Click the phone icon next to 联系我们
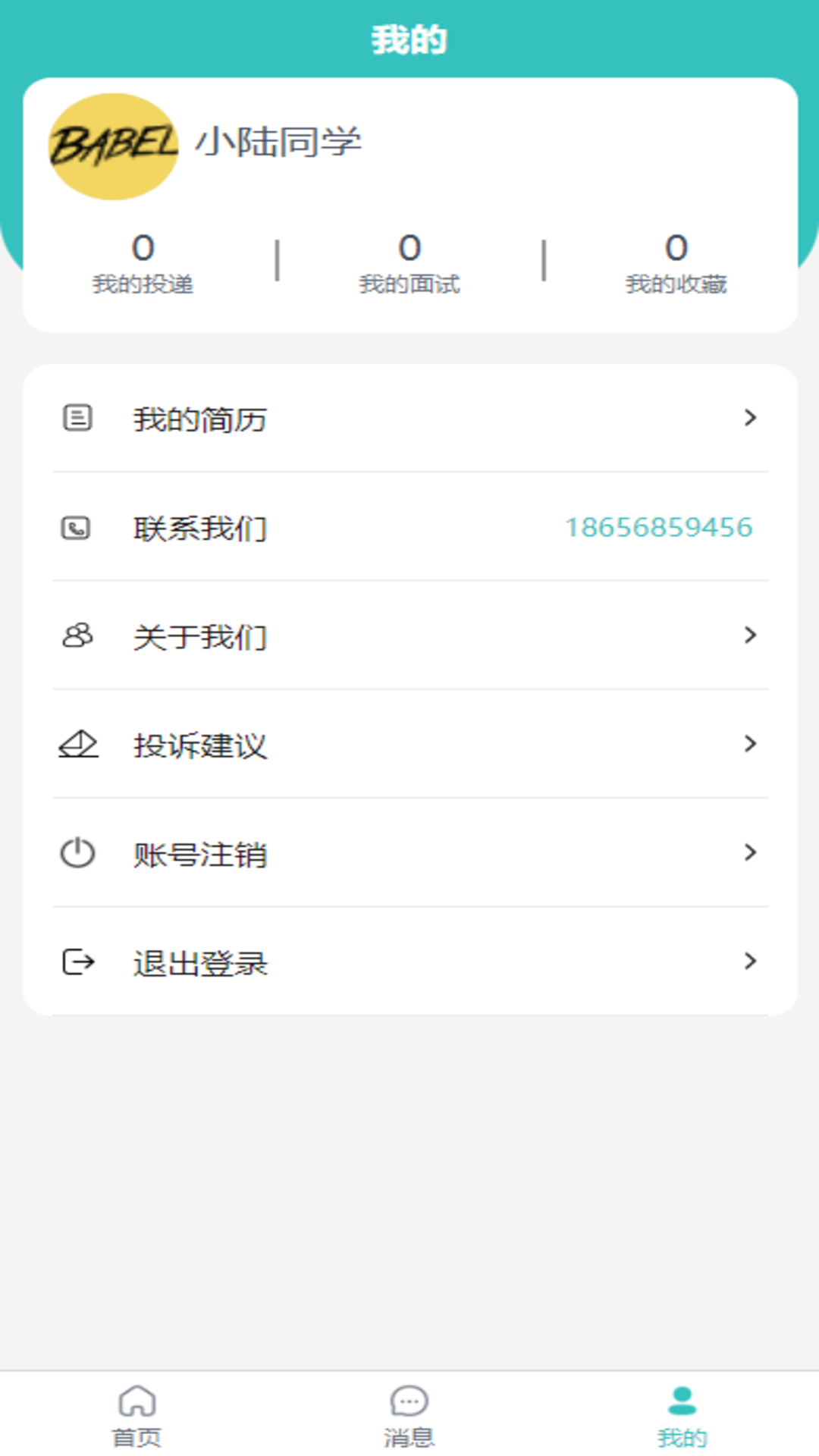 pyautogui.click(x=77, y=528)
